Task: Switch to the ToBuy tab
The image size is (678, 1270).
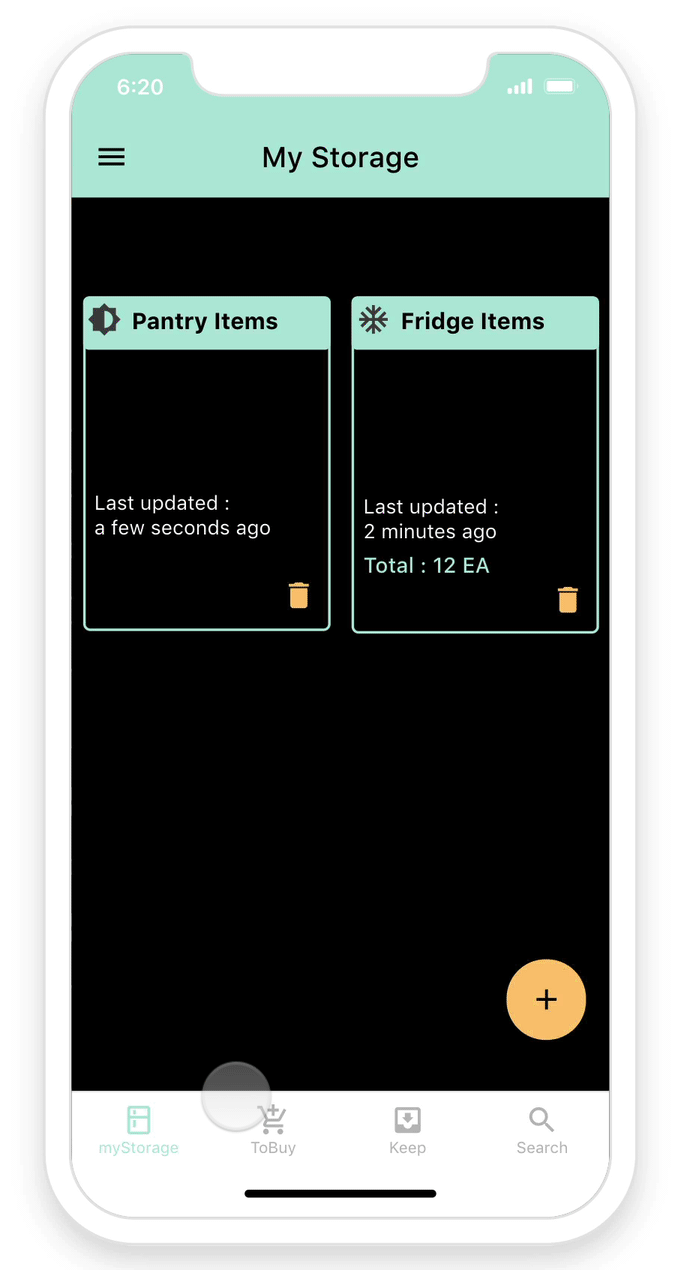Action: click(273, 1130)
